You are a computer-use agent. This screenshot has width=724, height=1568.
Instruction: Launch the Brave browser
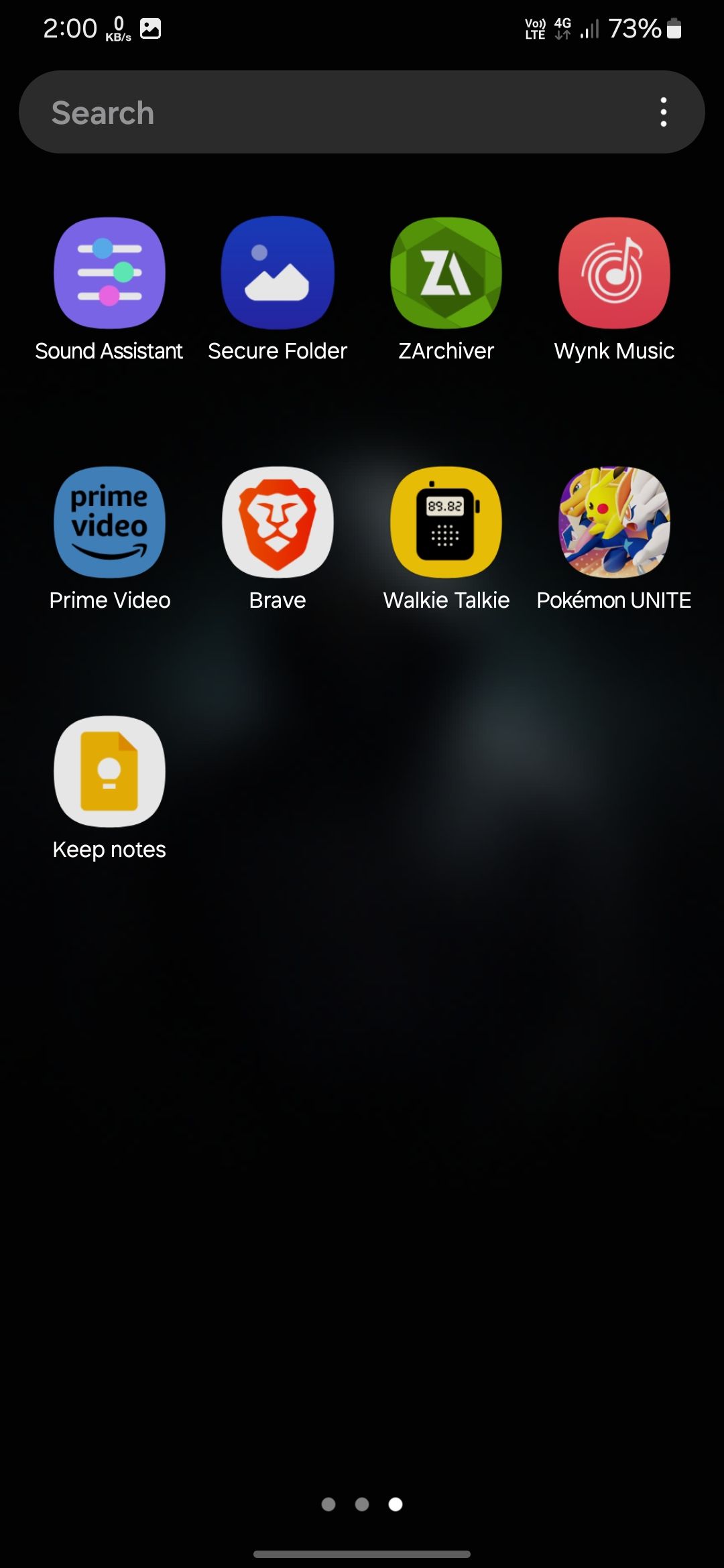278,523
